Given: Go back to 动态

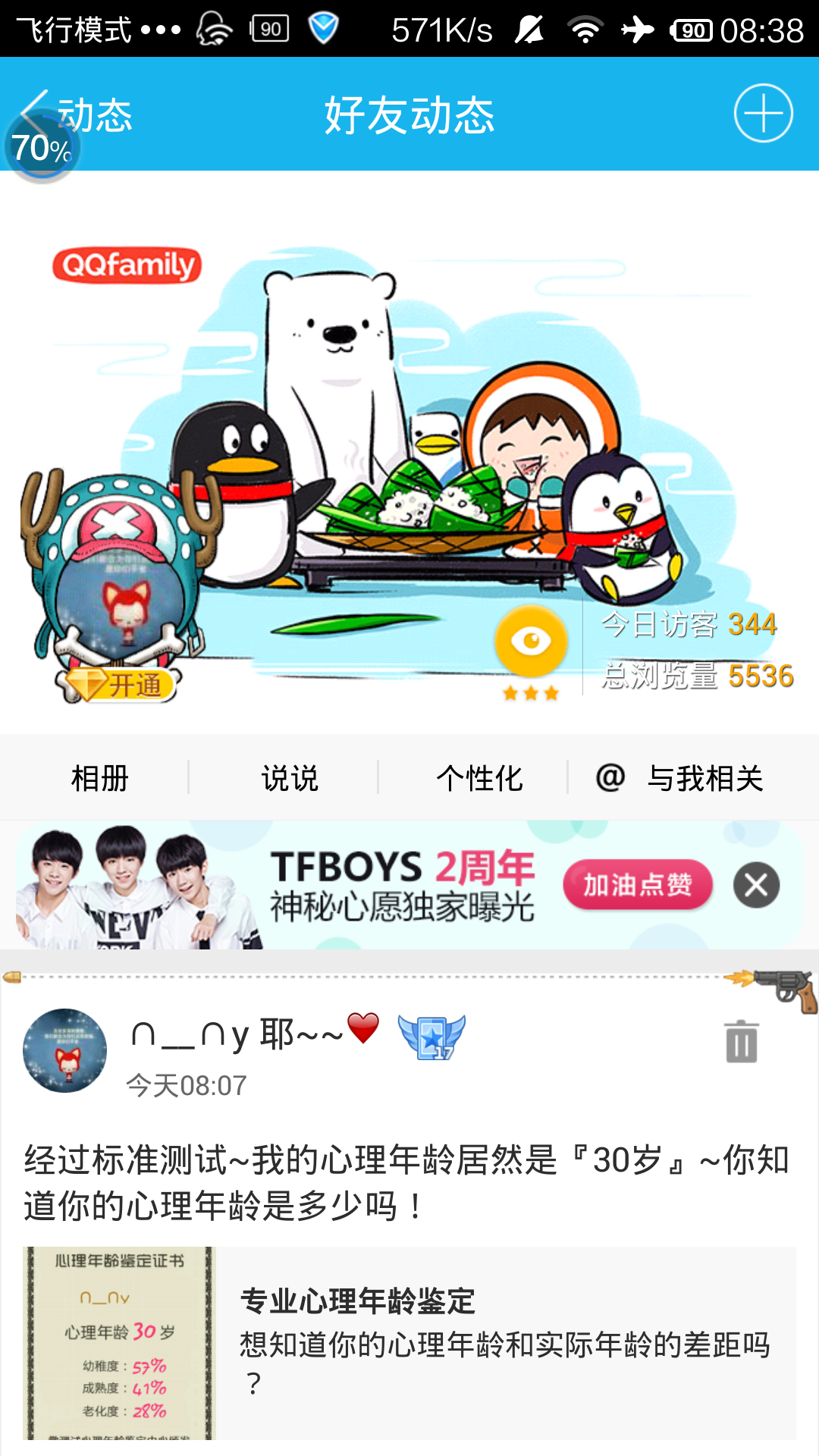Looking at the screenshot, I should pyautogui.click(x=76, y=115).
